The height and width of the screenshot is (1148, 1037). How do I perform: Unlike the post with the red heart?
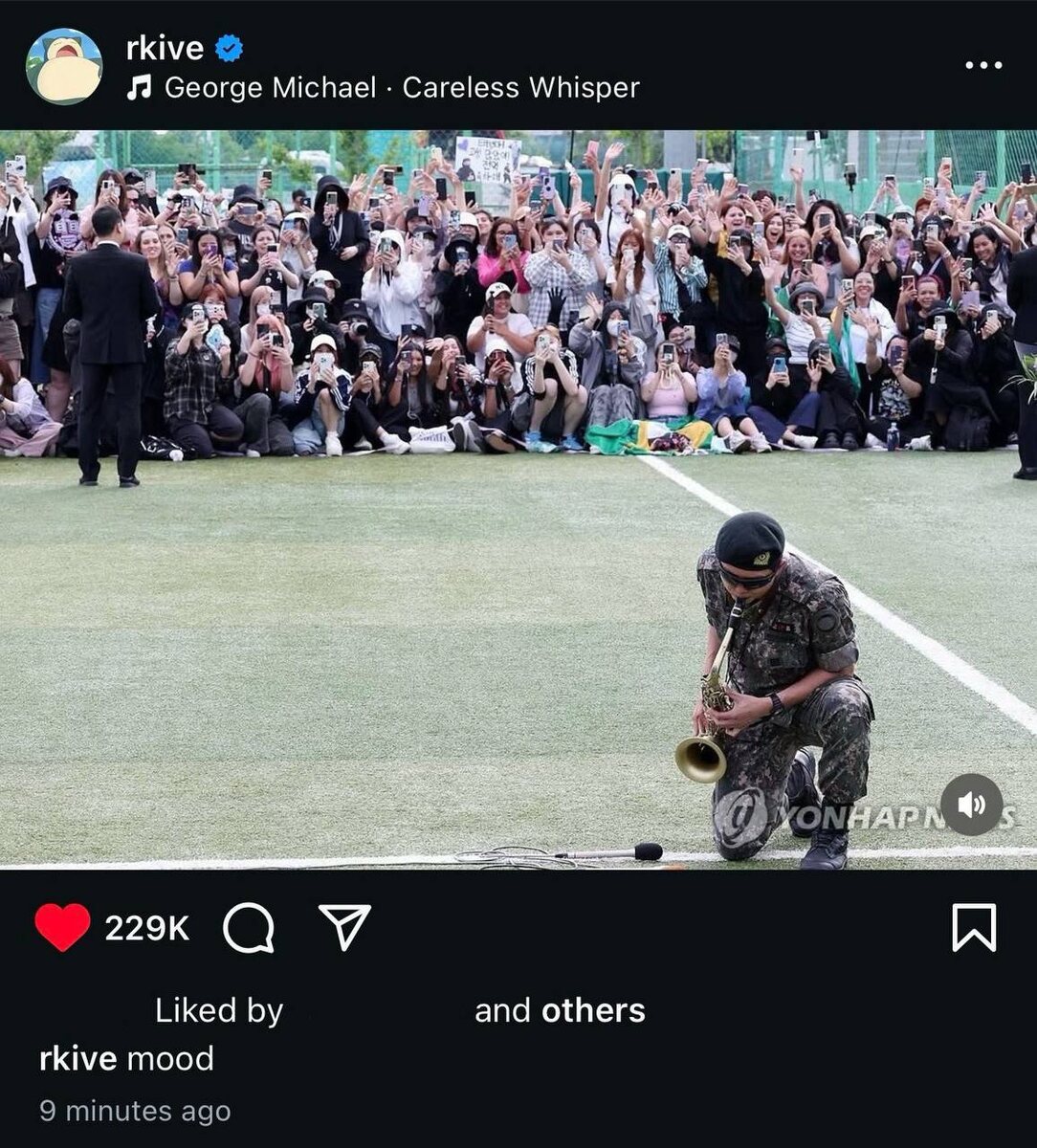pos(62,927)
